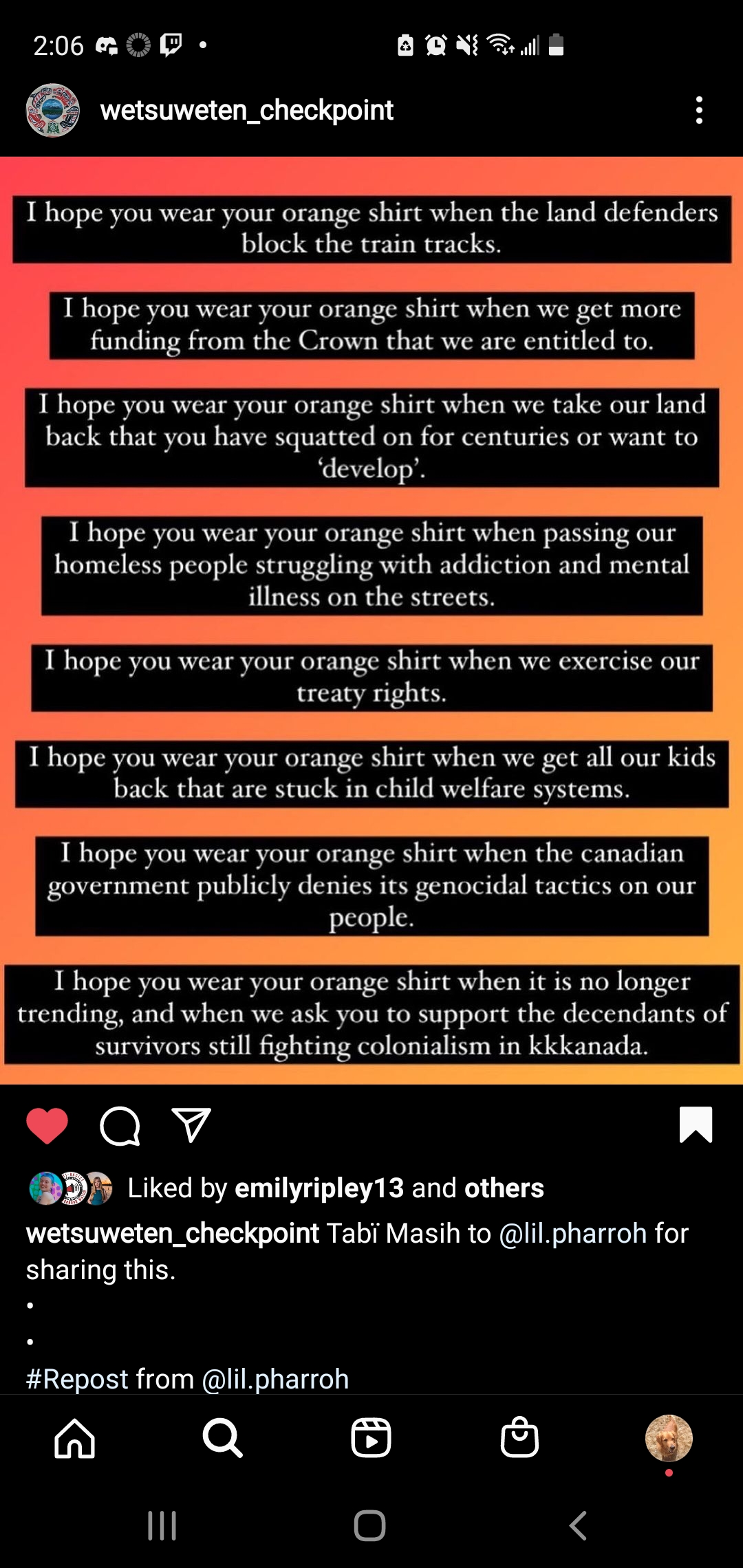The height and width of the screenshot is (1568, 743).
Task: Go to the Home feed tab
Action: [74, 1439]
